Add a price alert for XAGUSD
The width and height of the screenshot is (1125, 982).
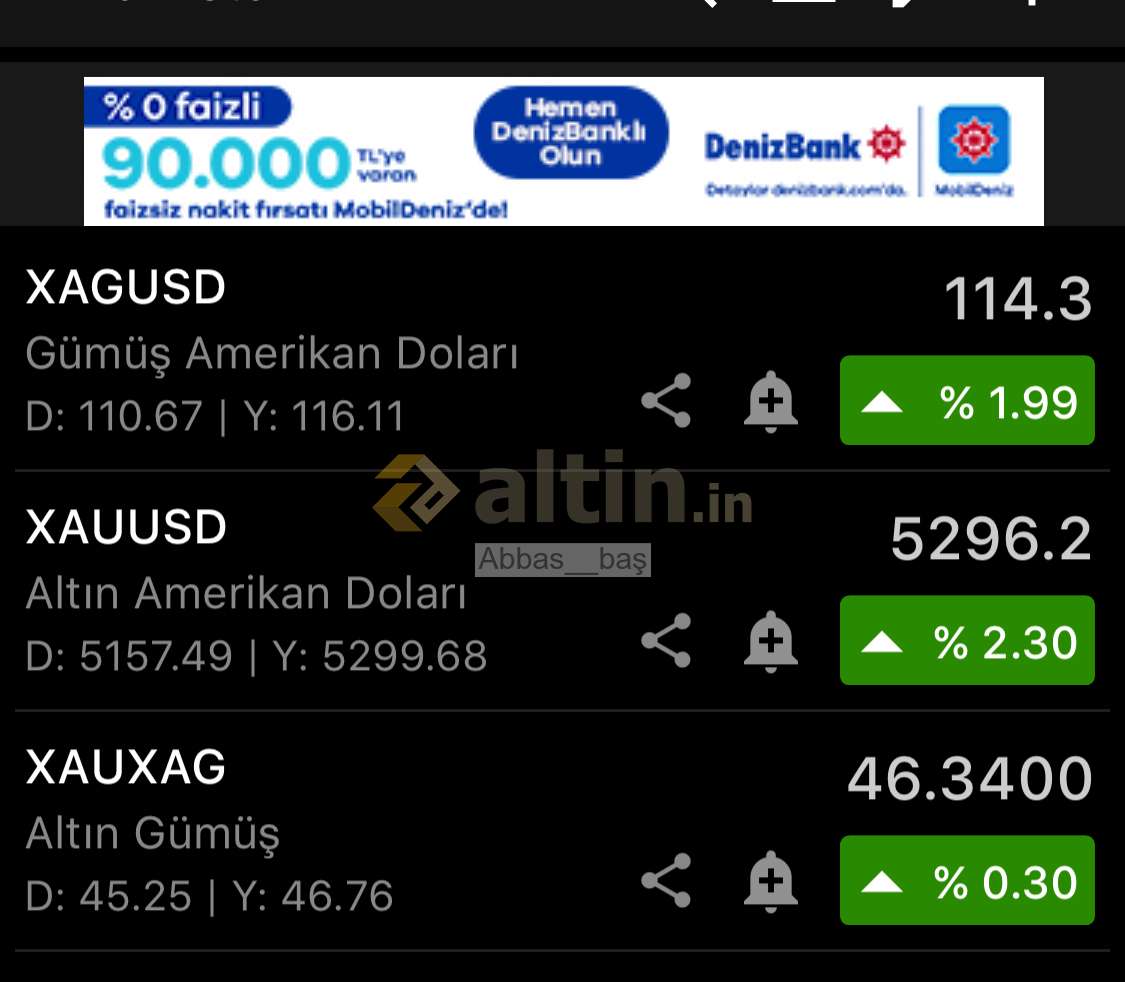click(771, 402)
